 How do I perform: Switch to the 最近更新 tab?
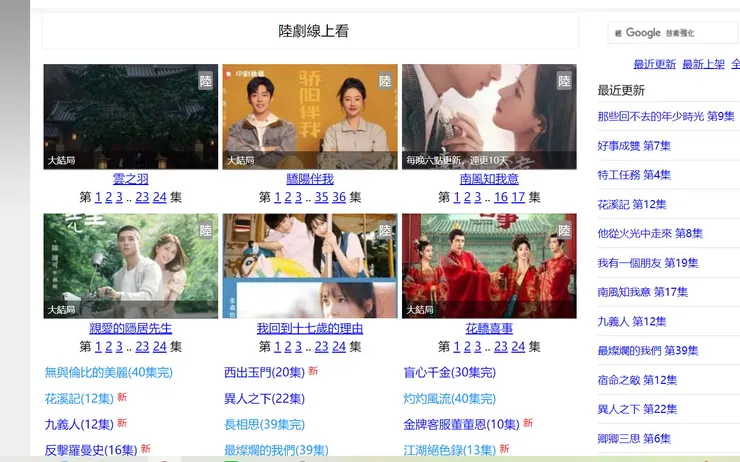(x=654, y=64)
